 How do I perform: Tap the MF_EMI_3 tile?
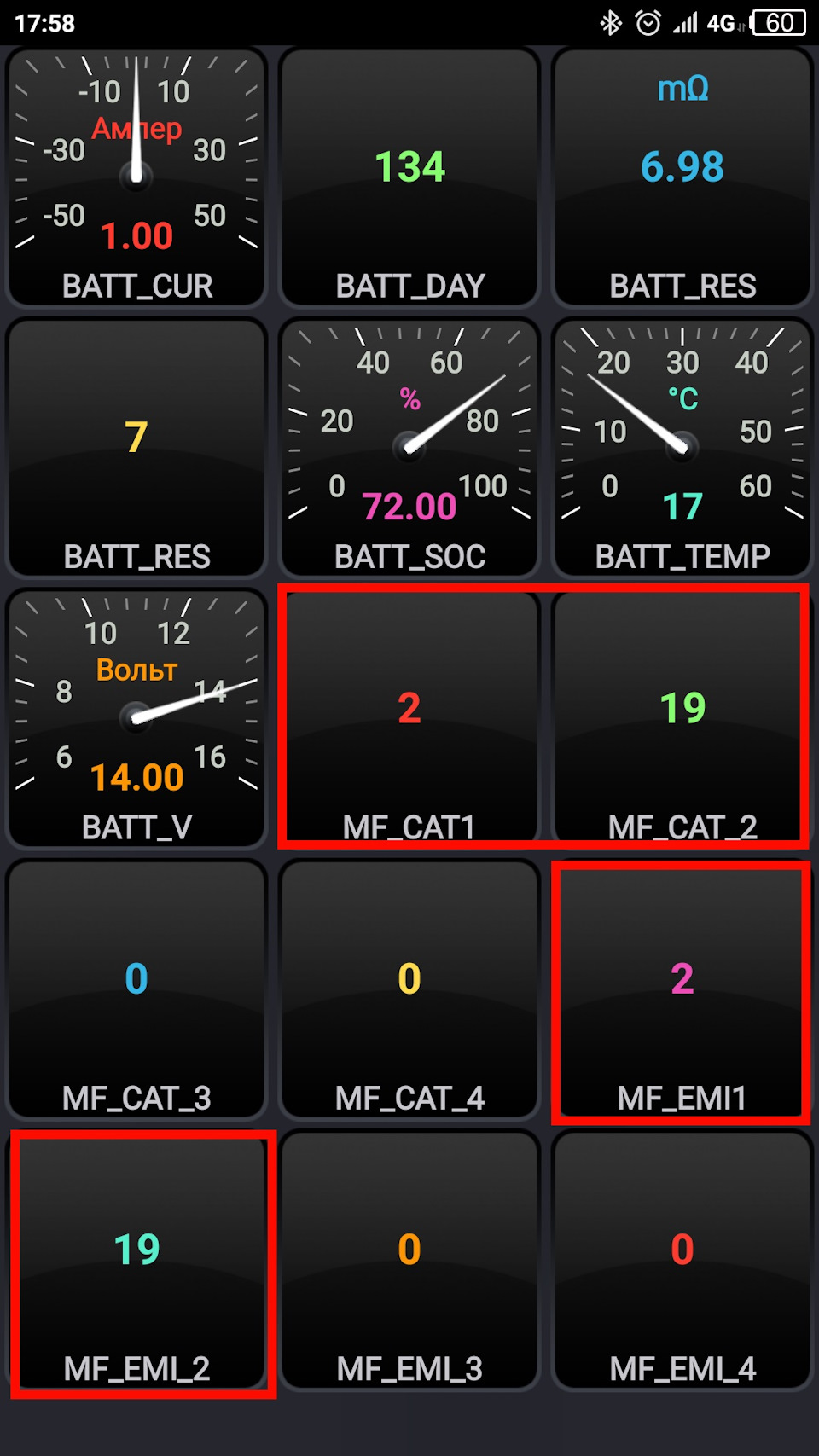tap(409, 1261)
